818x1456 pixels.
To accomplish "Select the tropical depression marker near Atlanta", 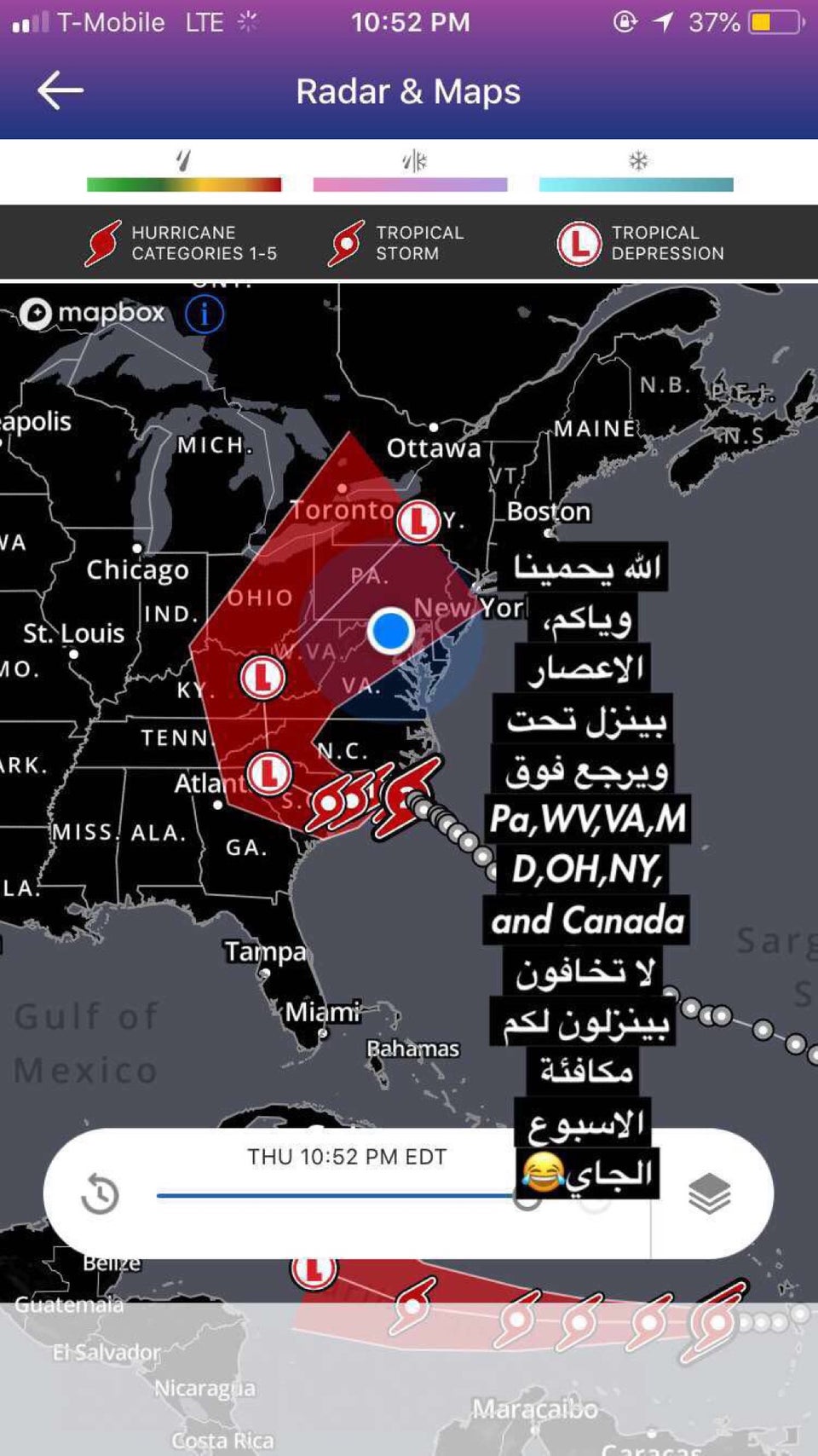I will pyautogui.click(x=269, y=774).
